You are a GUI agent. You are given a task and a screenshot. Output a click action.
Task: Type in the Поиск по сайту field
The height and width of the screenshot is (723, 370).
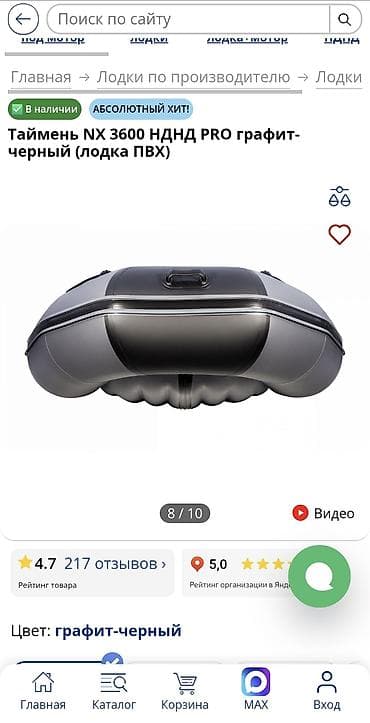point(189,19)
